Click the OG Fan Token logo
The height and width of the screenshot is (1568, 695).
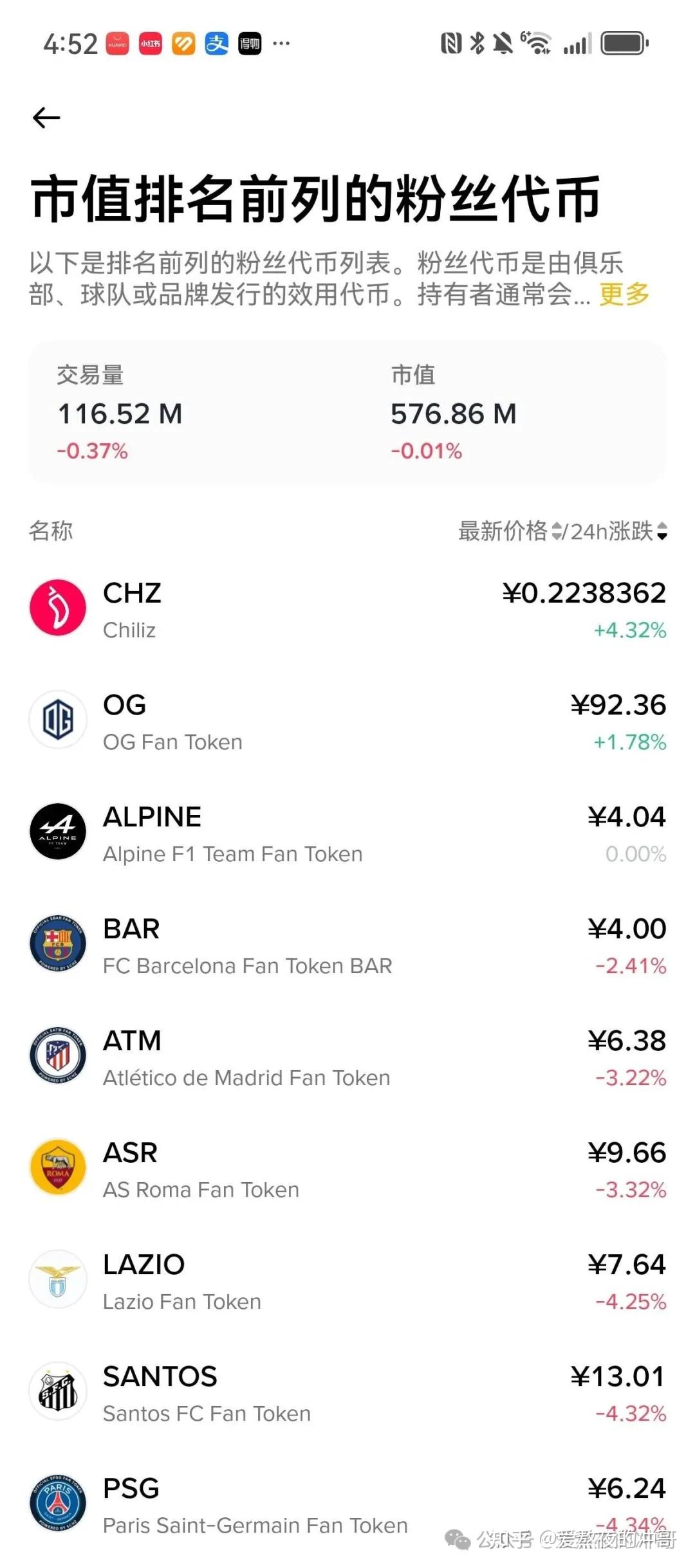tap(57, 719)
